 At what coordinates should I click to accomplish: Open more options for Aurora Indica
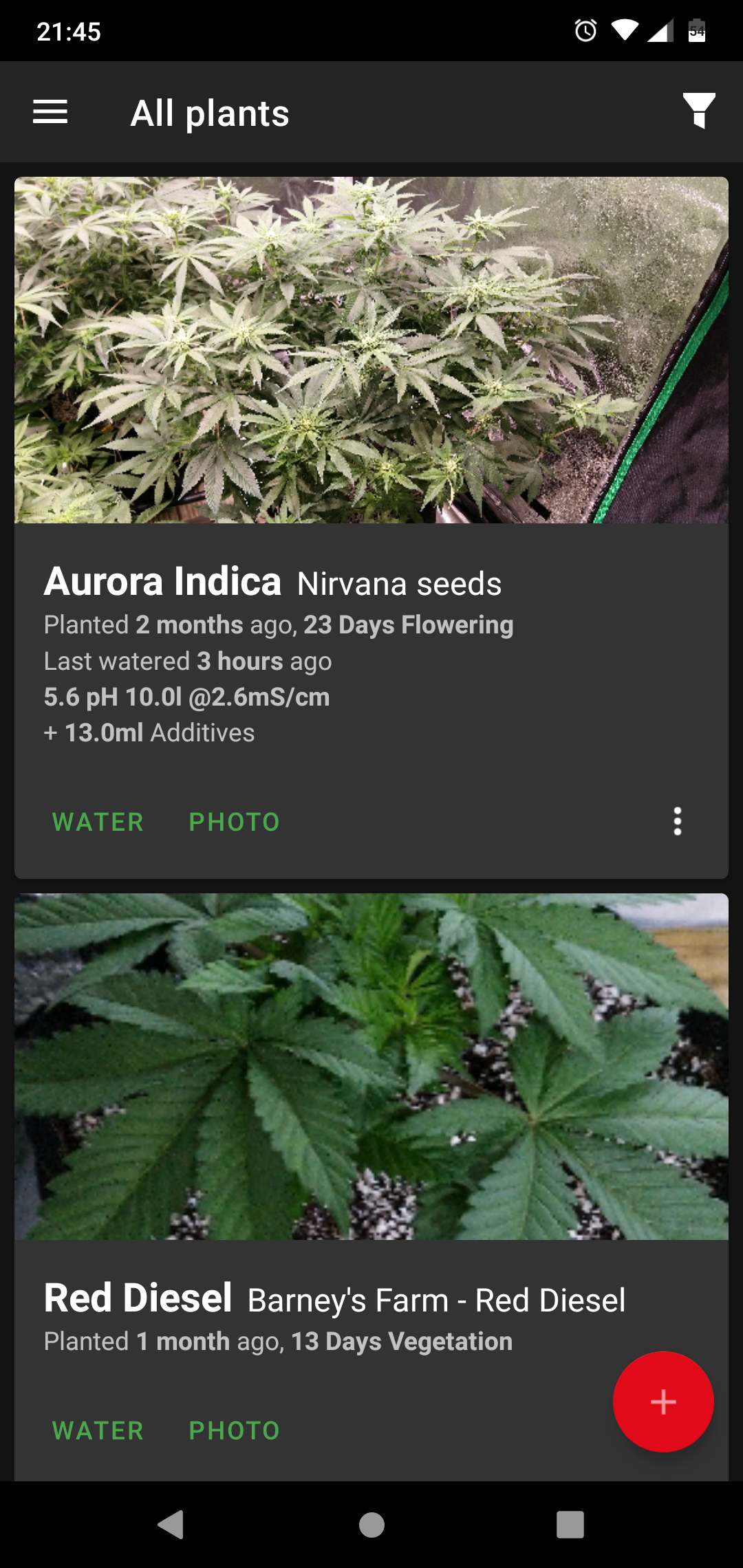pos(678,821)
